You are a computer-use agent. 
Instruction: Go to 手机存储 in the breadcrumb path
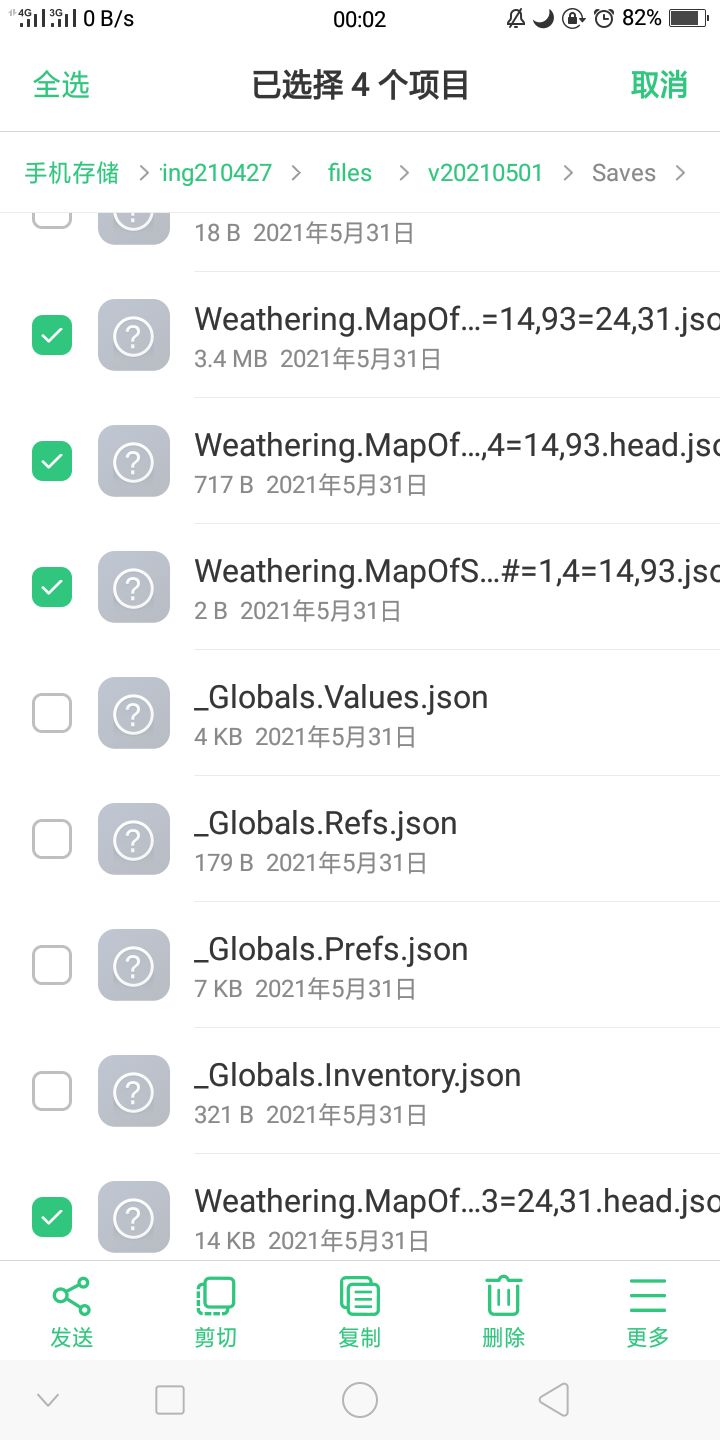tap(72, 173)
